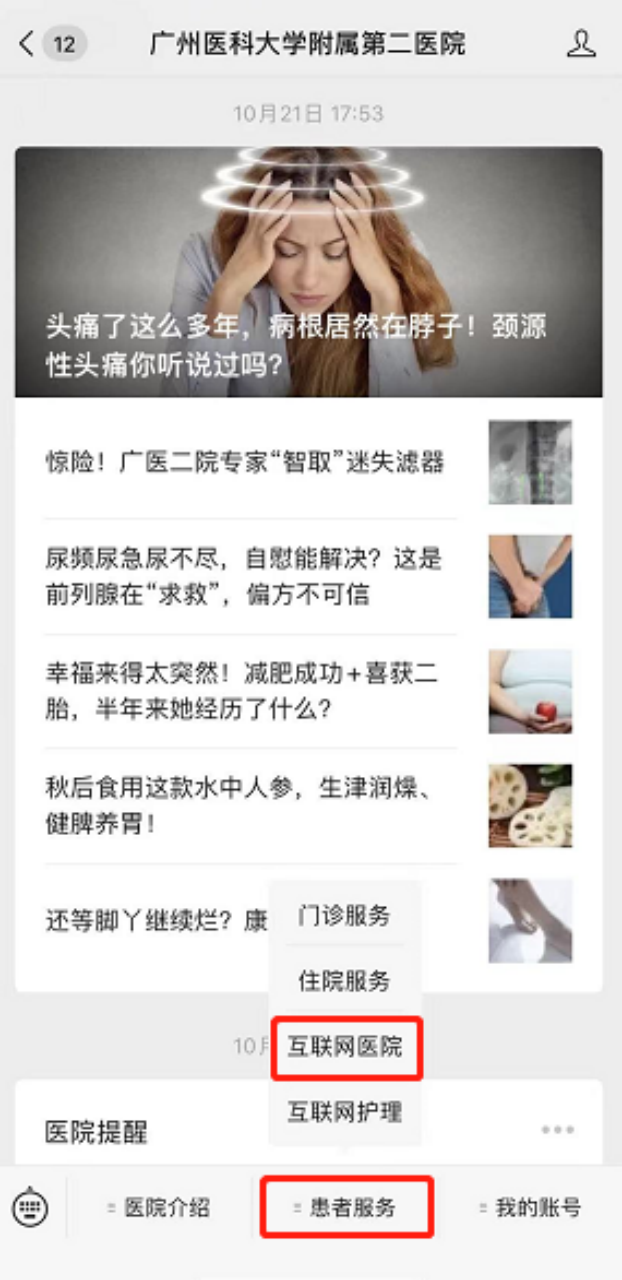Viewport: 622px width, 1280px height.
Task: Open the account profile icon
Action: point(580,44)
